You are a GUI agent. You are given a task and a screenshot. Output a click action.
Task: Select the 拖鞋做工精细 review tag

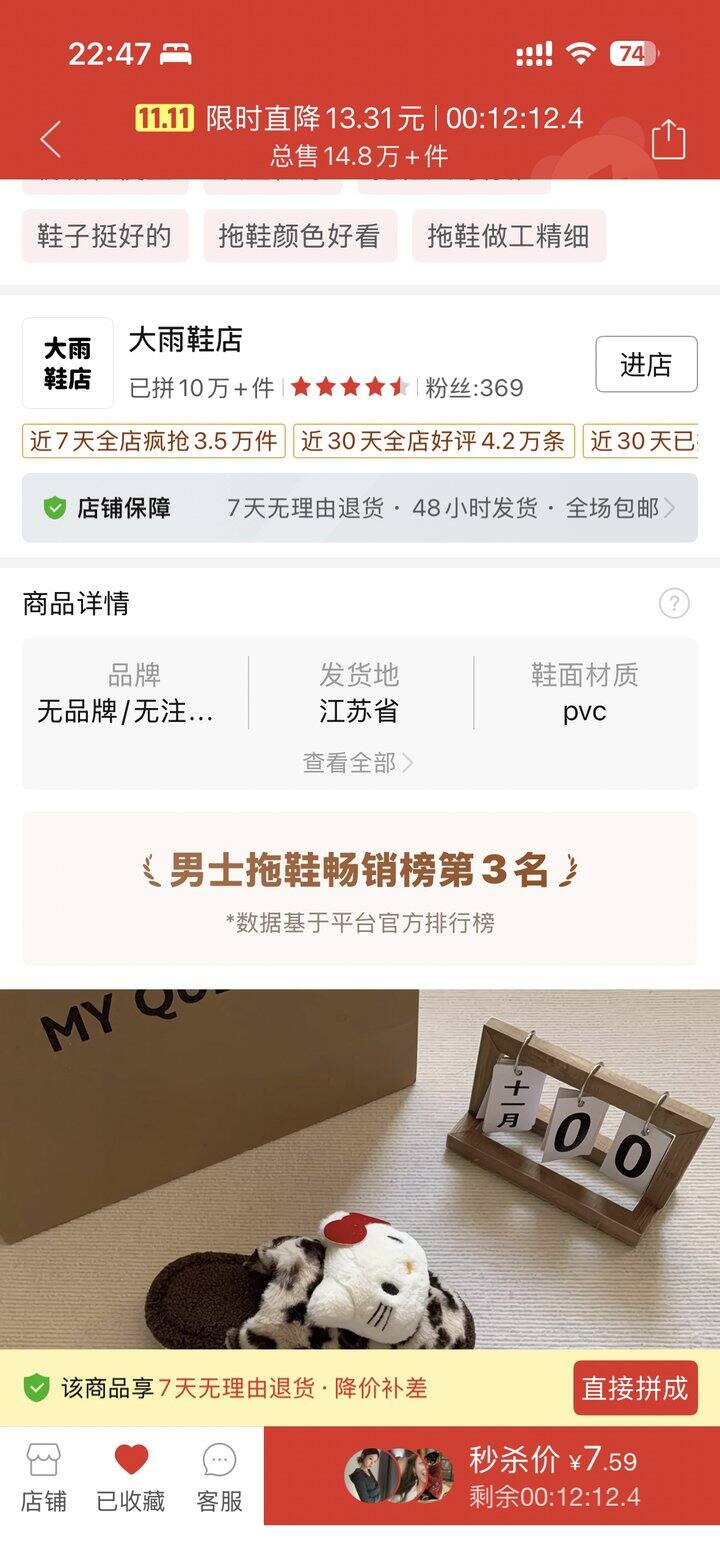coord(508,236)
